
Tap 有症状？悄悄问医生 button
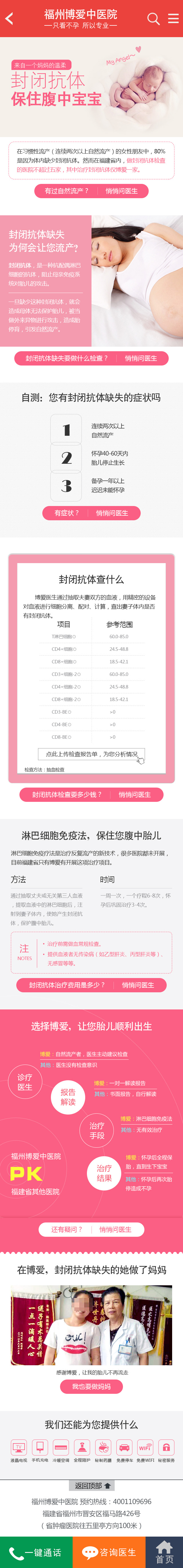point(91,513)
